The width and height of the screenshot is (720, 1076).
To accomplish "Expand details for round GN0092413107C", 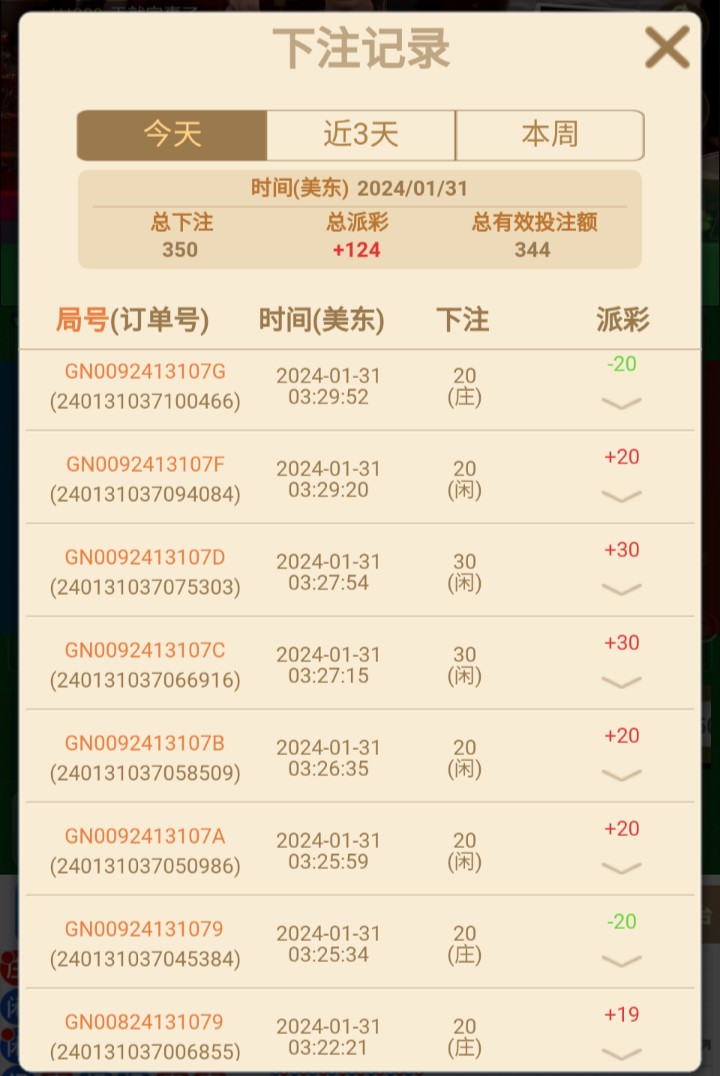I will point(622,682).
